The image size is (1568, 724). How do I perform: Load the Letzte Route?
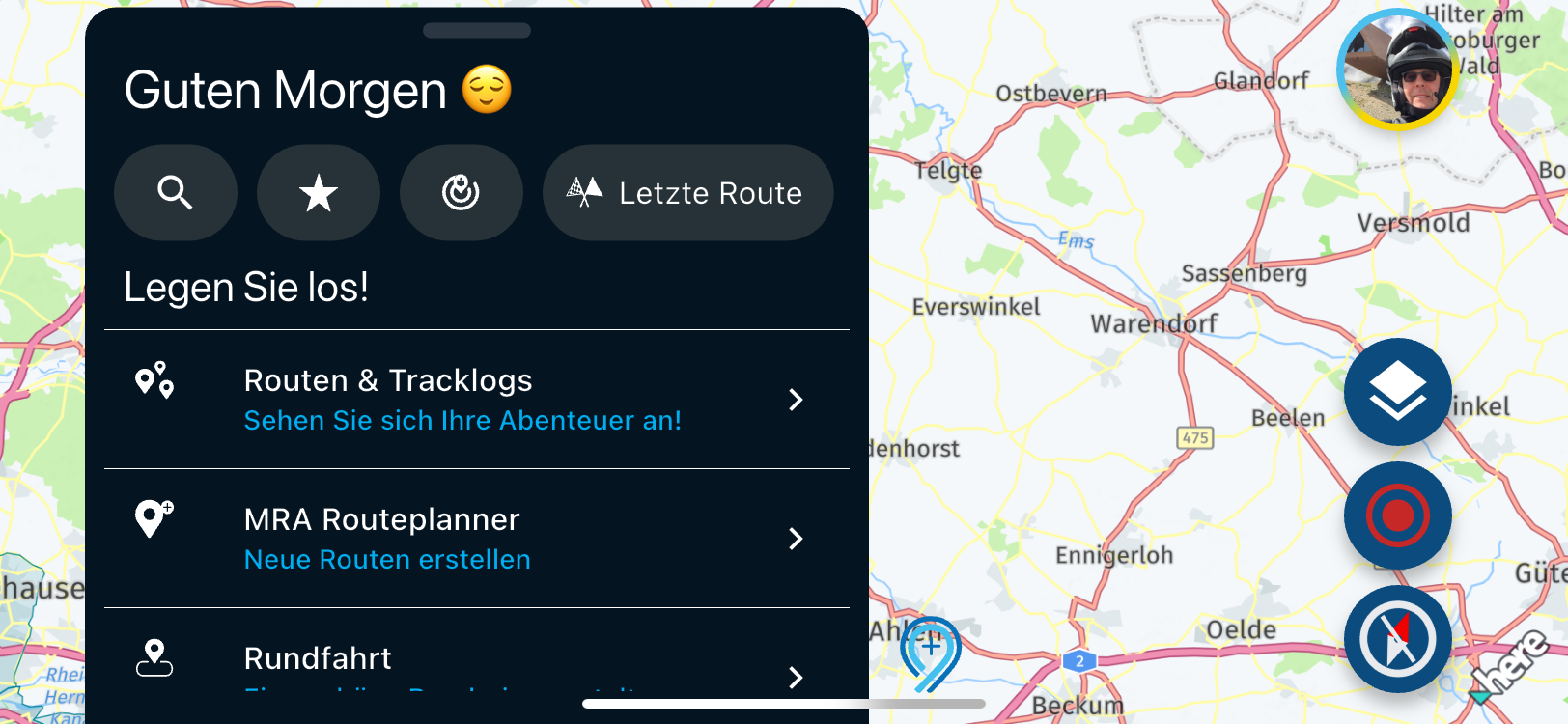pyautogui.click(x=687, y=193)
